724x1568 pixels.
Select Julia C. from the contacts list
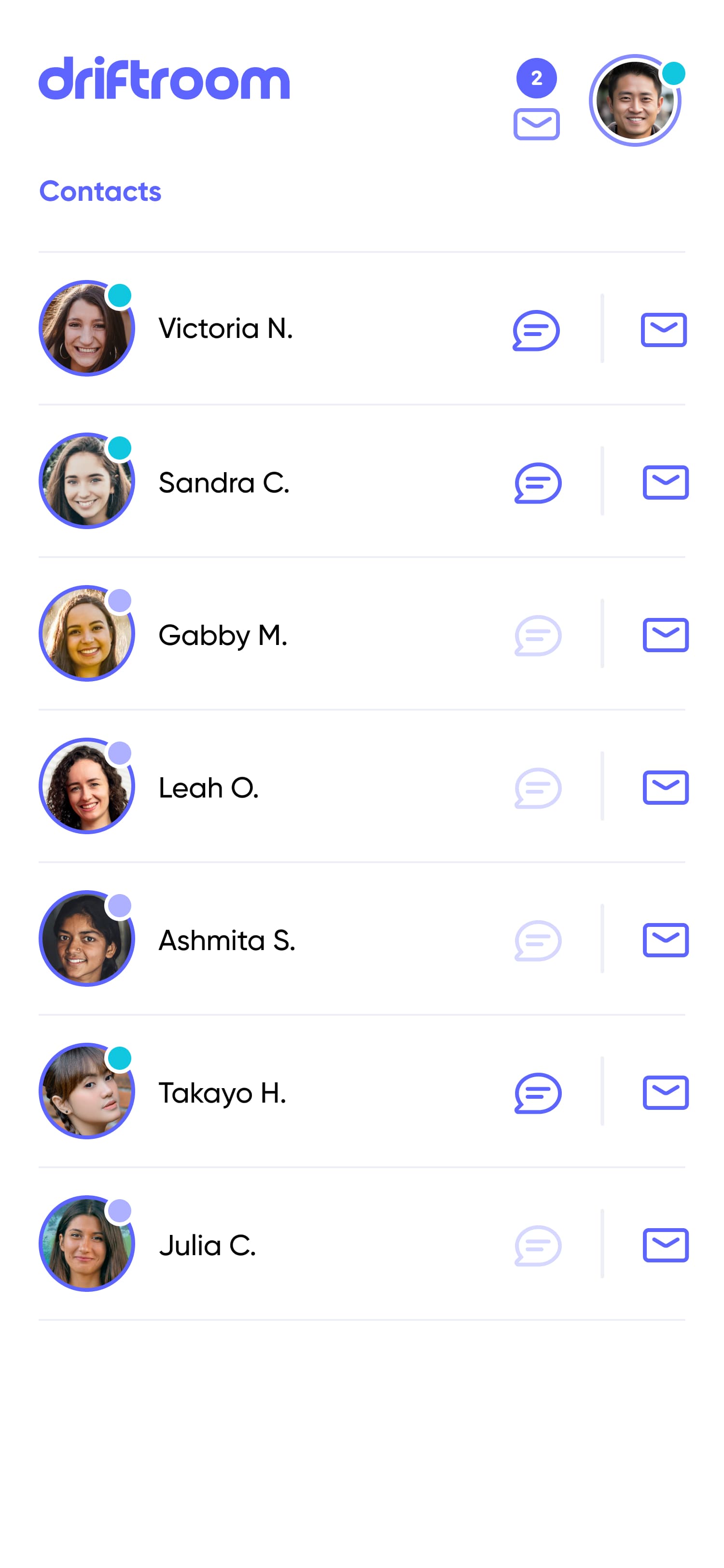[207, 1245]
